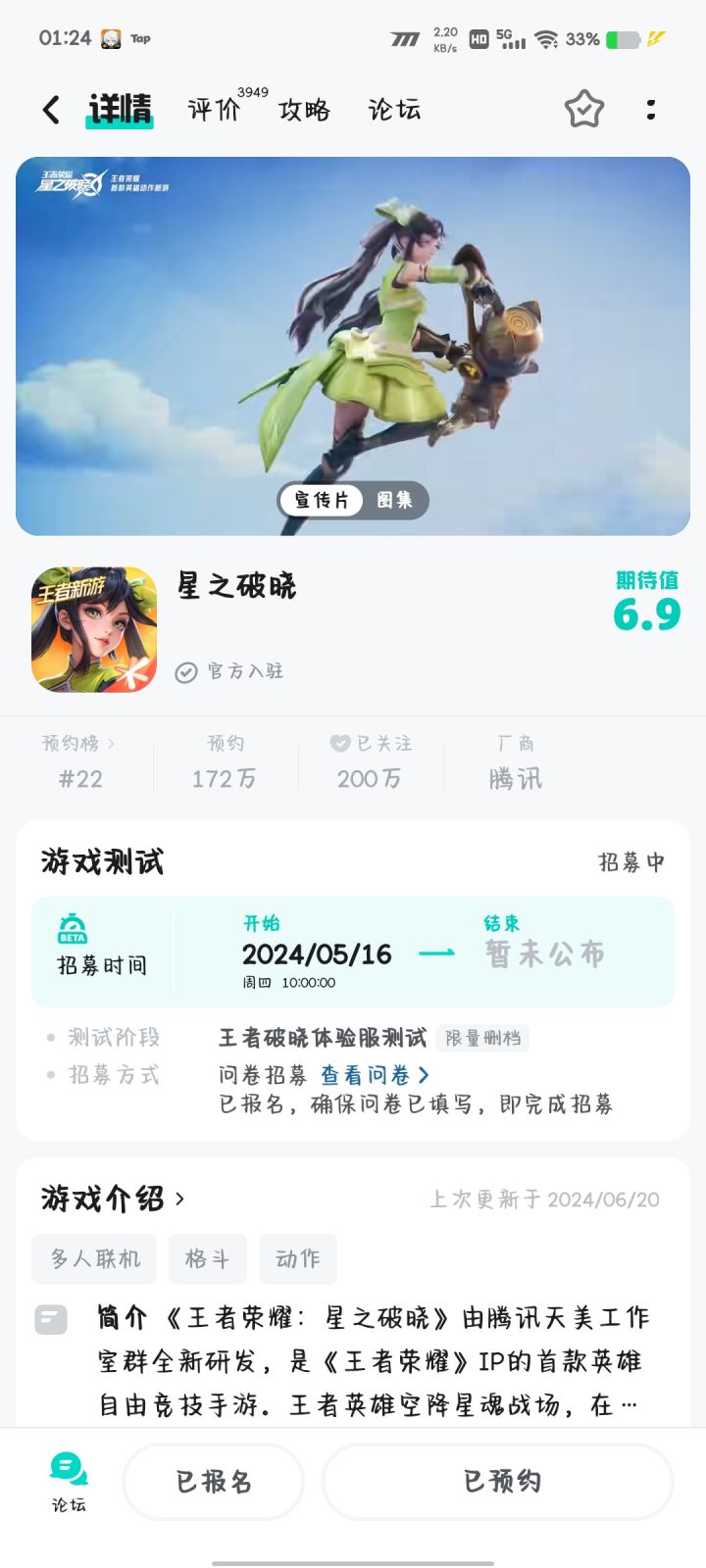The image size is (706, 1568).
Task: Click the 已报名 button
Action: point(213,1482)
